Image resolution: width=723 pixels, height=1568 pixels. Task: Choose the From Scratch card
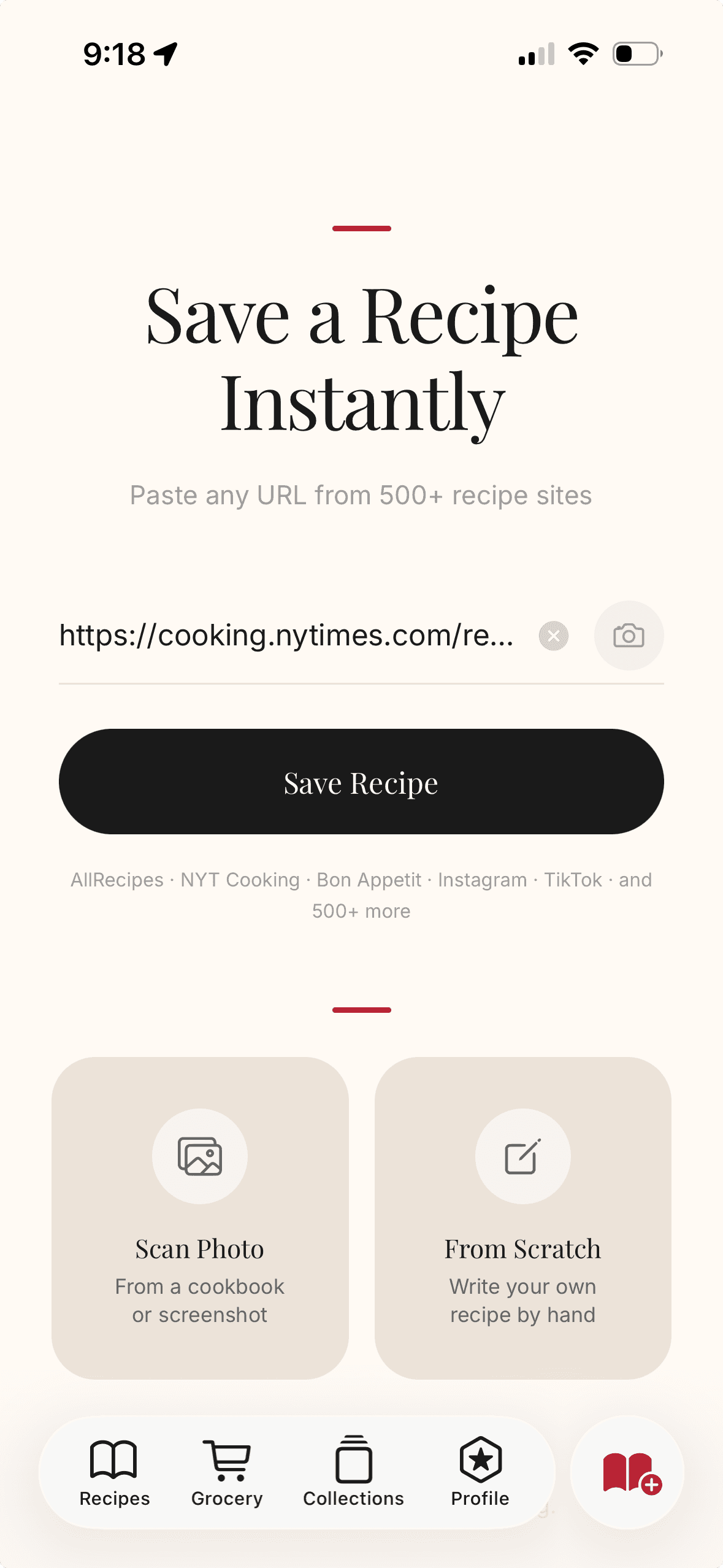tap(522, 1218)
